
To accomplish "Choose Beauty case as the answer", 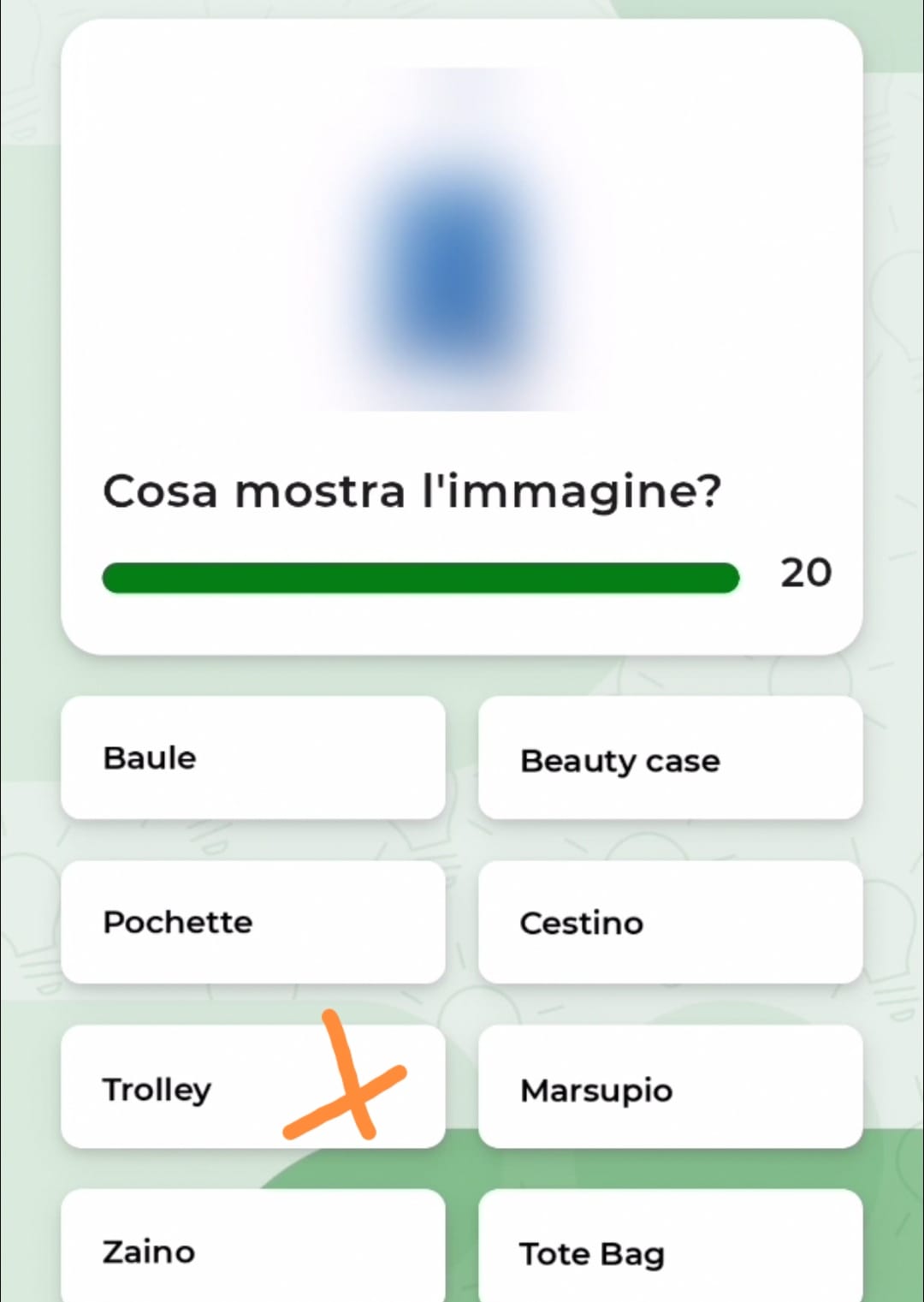I will 670,759.
